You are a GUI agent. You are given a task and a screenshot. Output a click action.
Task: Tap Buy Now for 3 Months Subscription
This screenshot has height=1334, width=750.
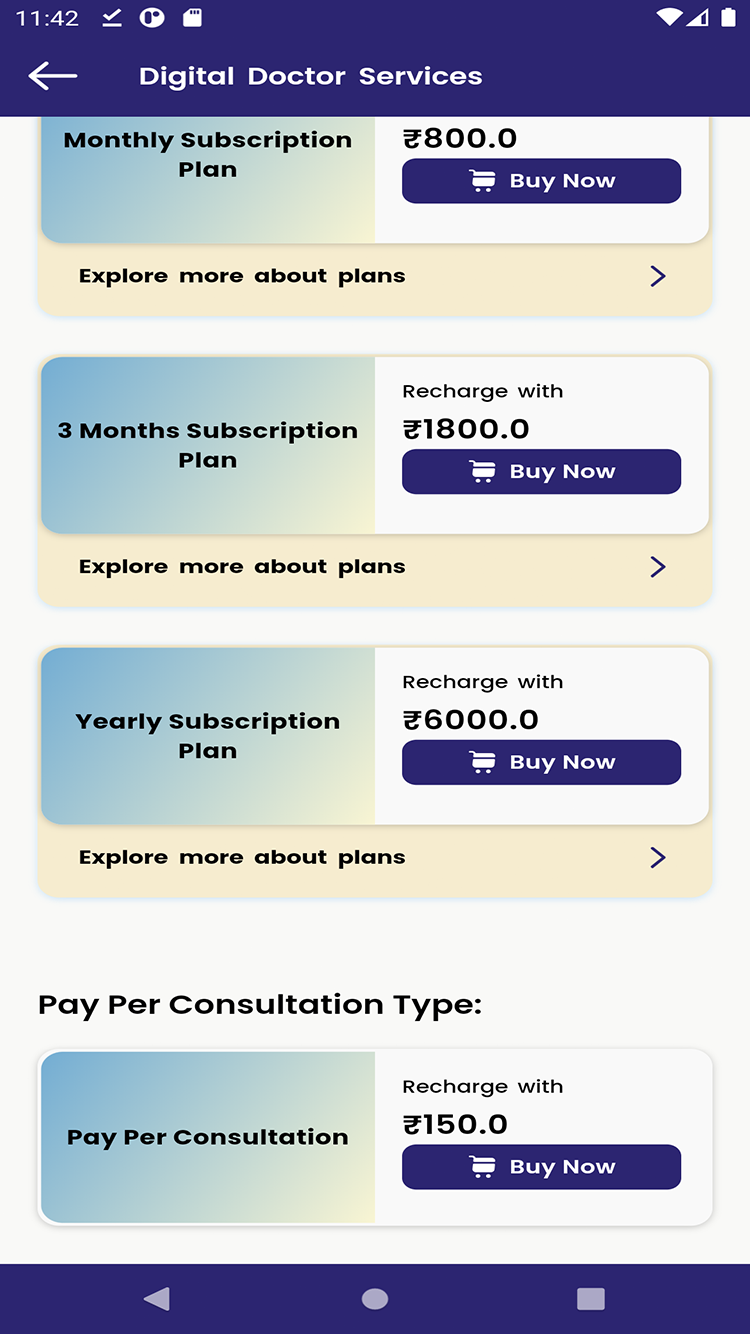coord(541,472)
